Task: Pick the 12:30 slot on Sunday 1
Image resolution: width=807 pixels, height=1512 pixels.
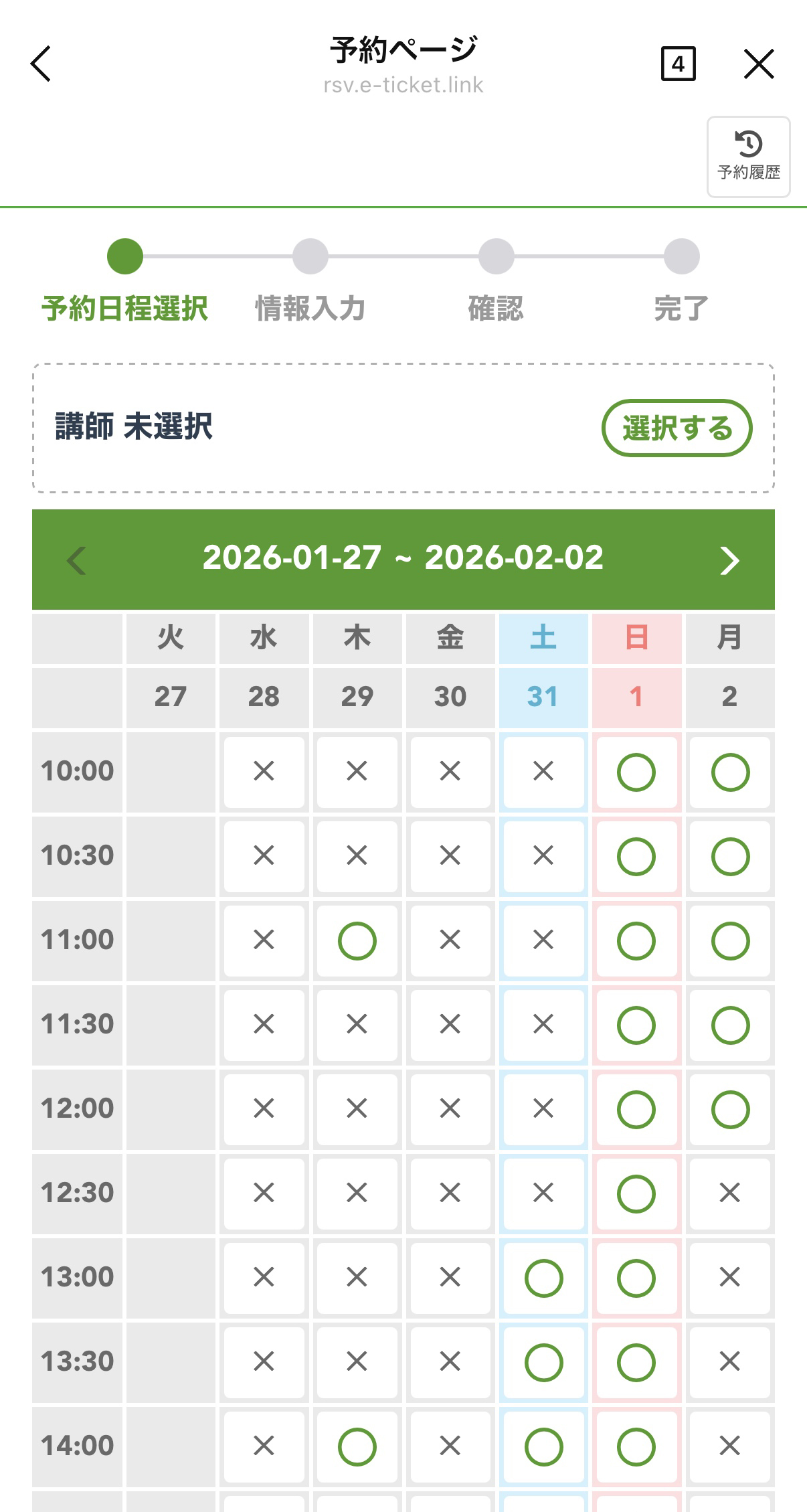Action: 636,1193
